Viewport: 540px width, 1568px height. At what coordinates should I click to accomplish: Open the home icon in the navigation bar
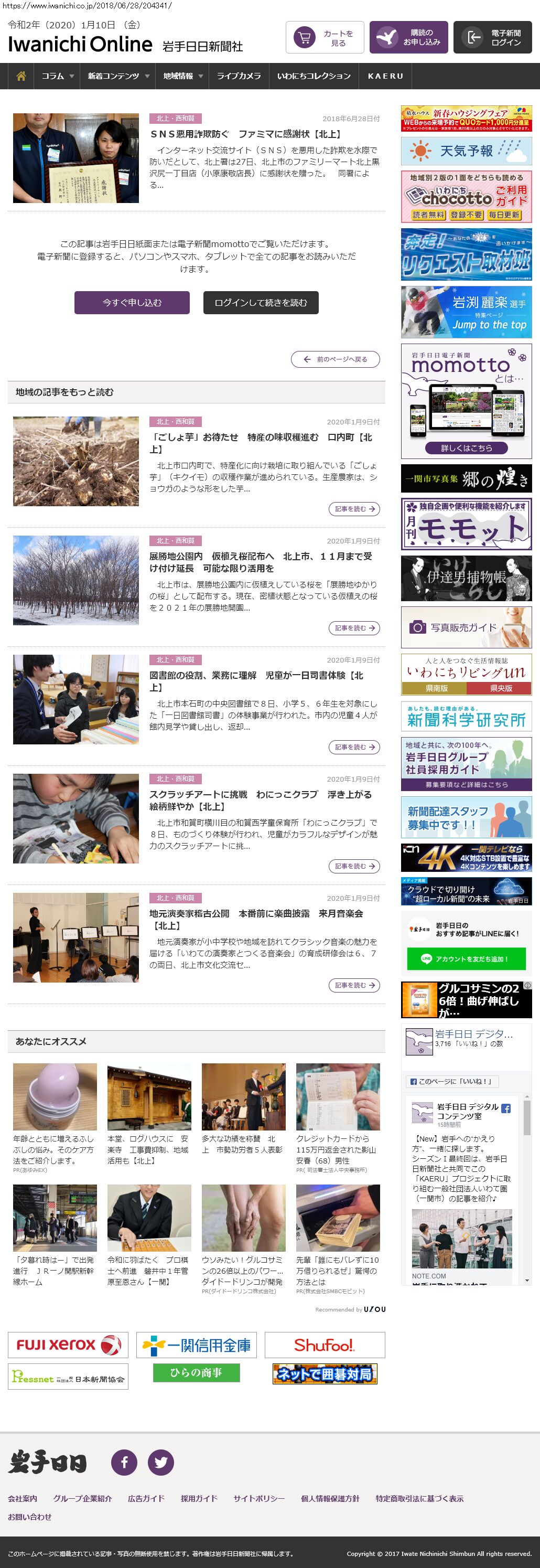(x=21, y=76)
